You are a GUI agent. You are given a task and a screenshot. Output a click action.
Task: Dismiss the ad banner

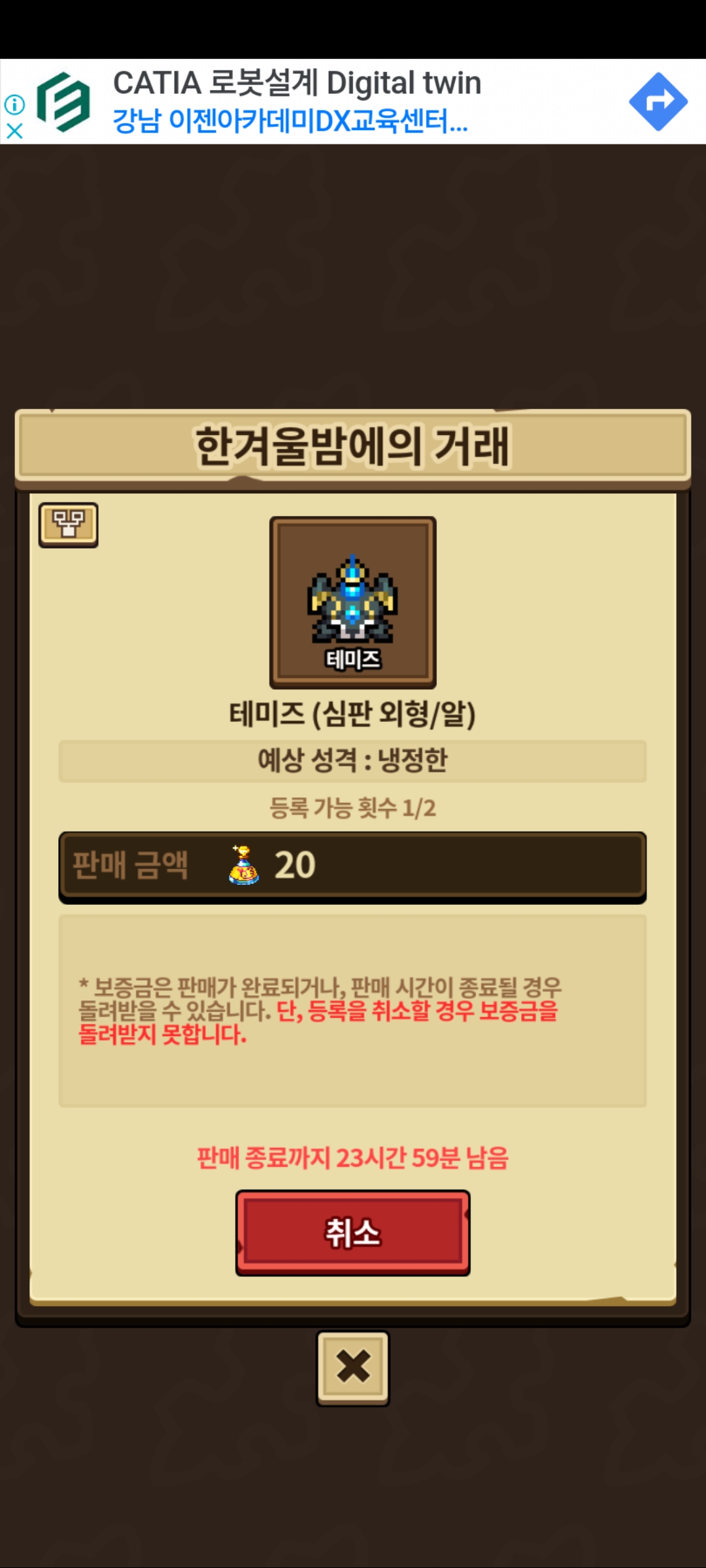click(14, 131)
